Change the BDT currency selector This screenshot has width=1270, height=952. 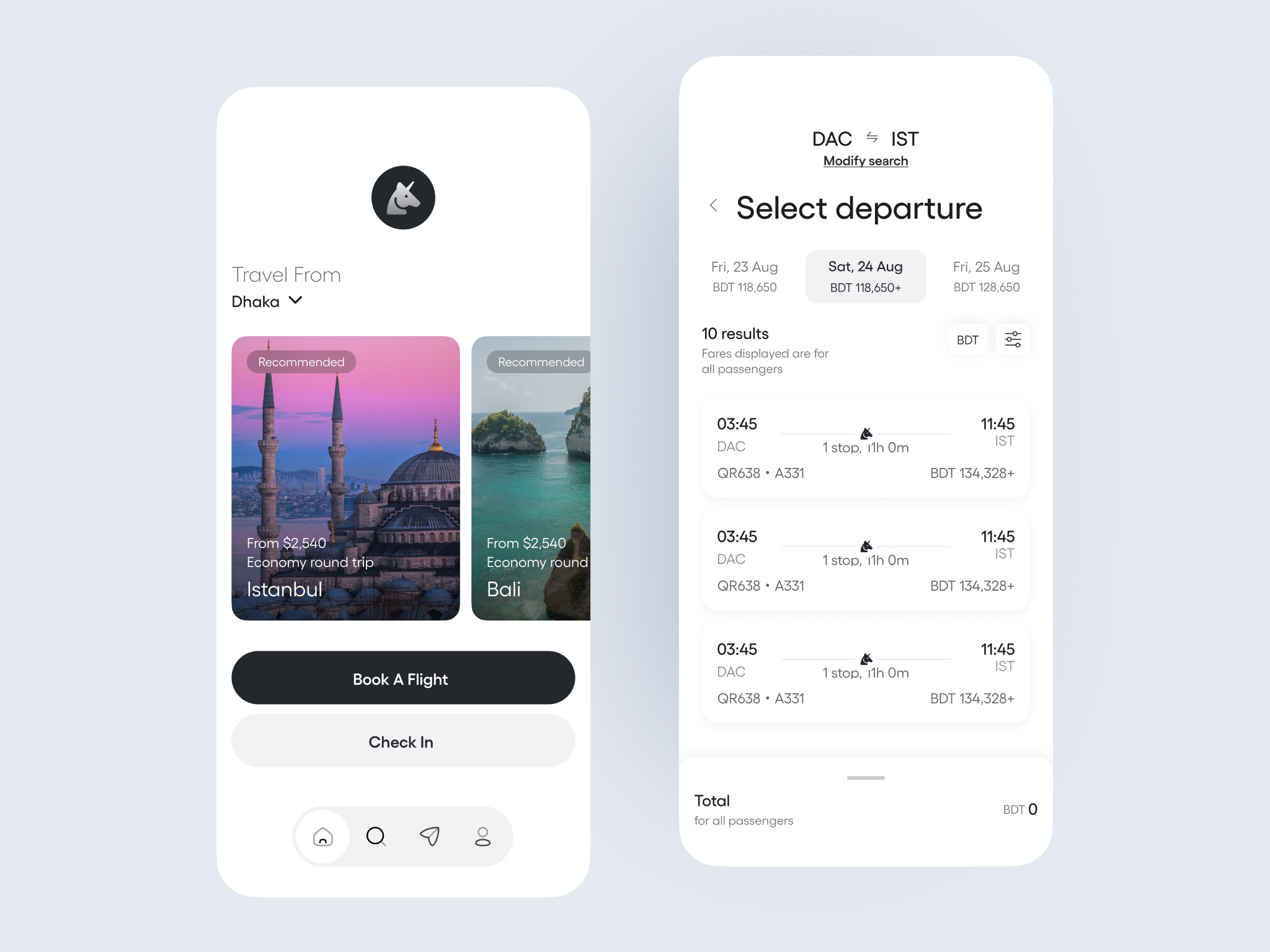point(967,340)
